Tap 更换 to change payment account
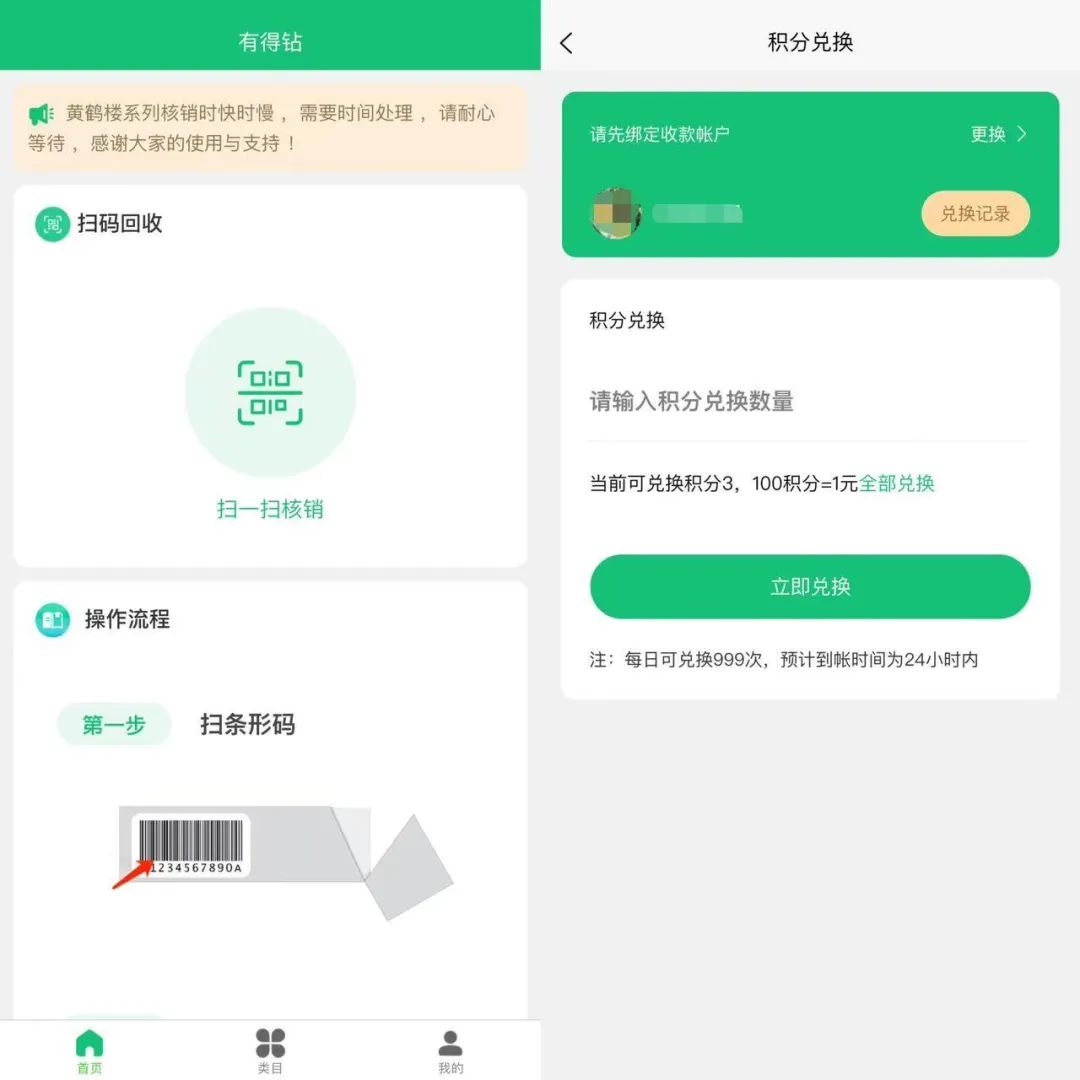Image resolution: width=1080 pixels, height=1080 pixels. (x=997, y=134)
